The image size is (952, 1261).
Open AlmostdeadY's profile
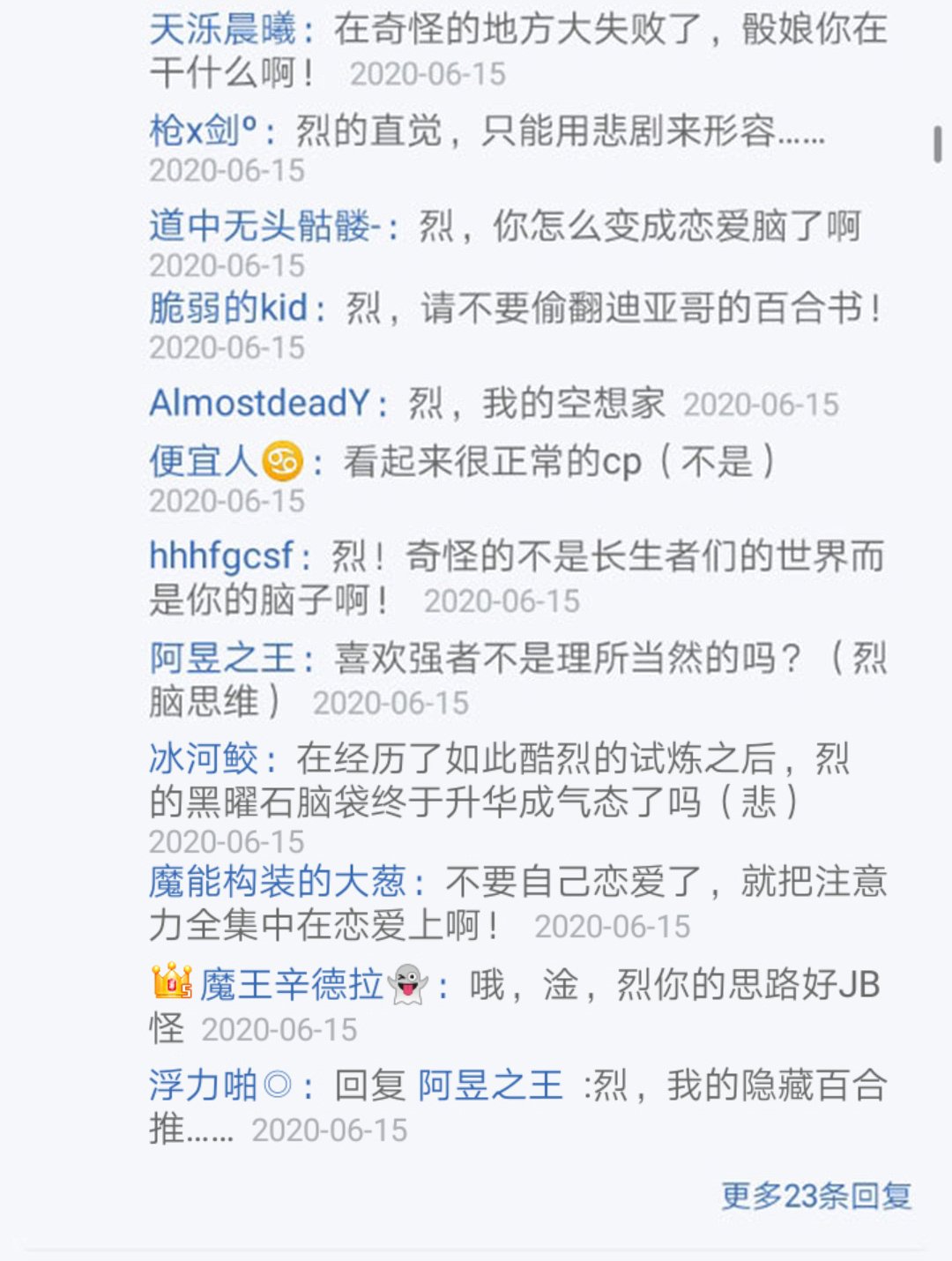(259, 403)
